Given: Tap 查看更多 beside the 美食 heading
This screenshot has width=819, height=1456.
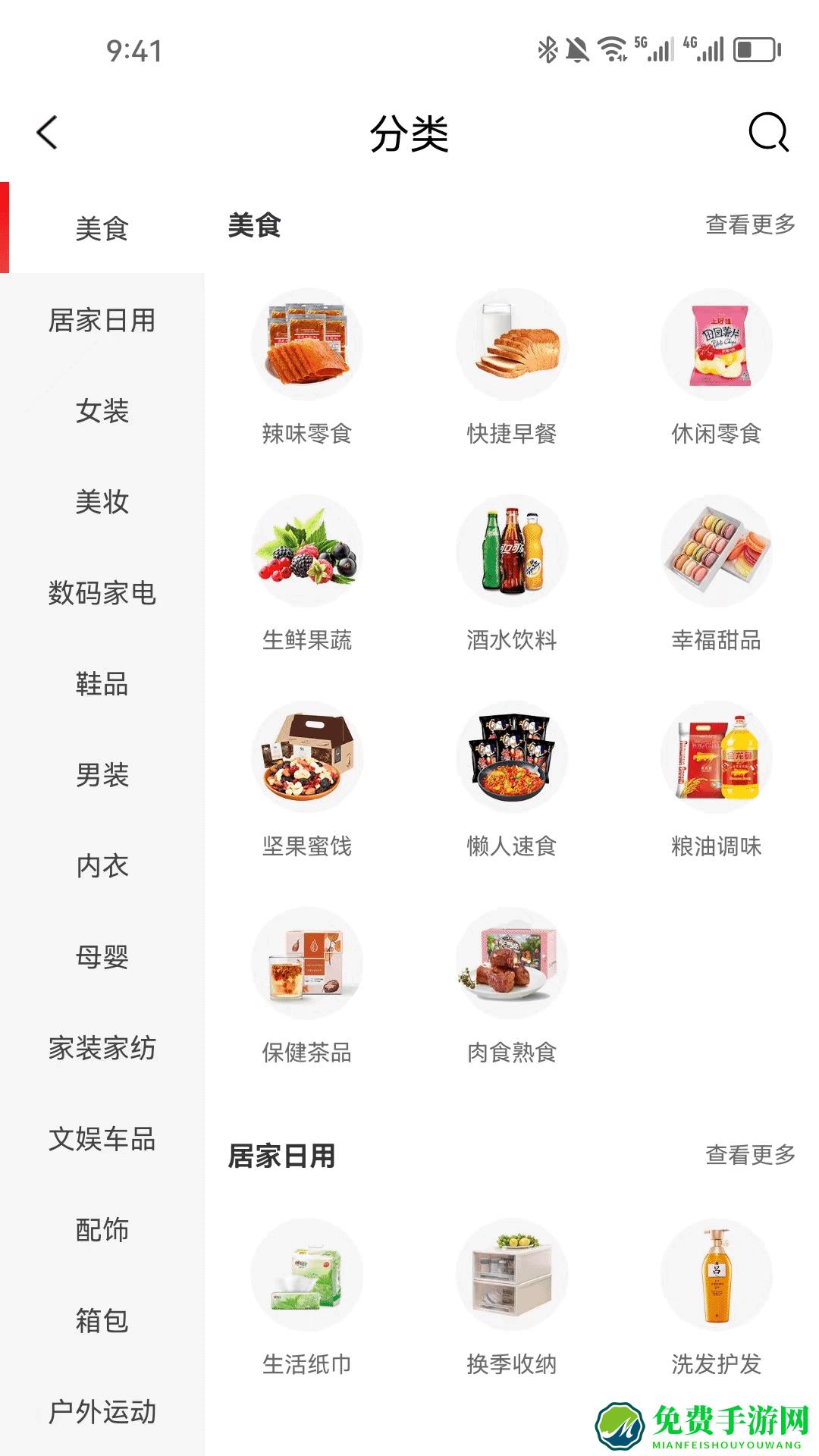Looking at the screenshot, I should [750, 224].
